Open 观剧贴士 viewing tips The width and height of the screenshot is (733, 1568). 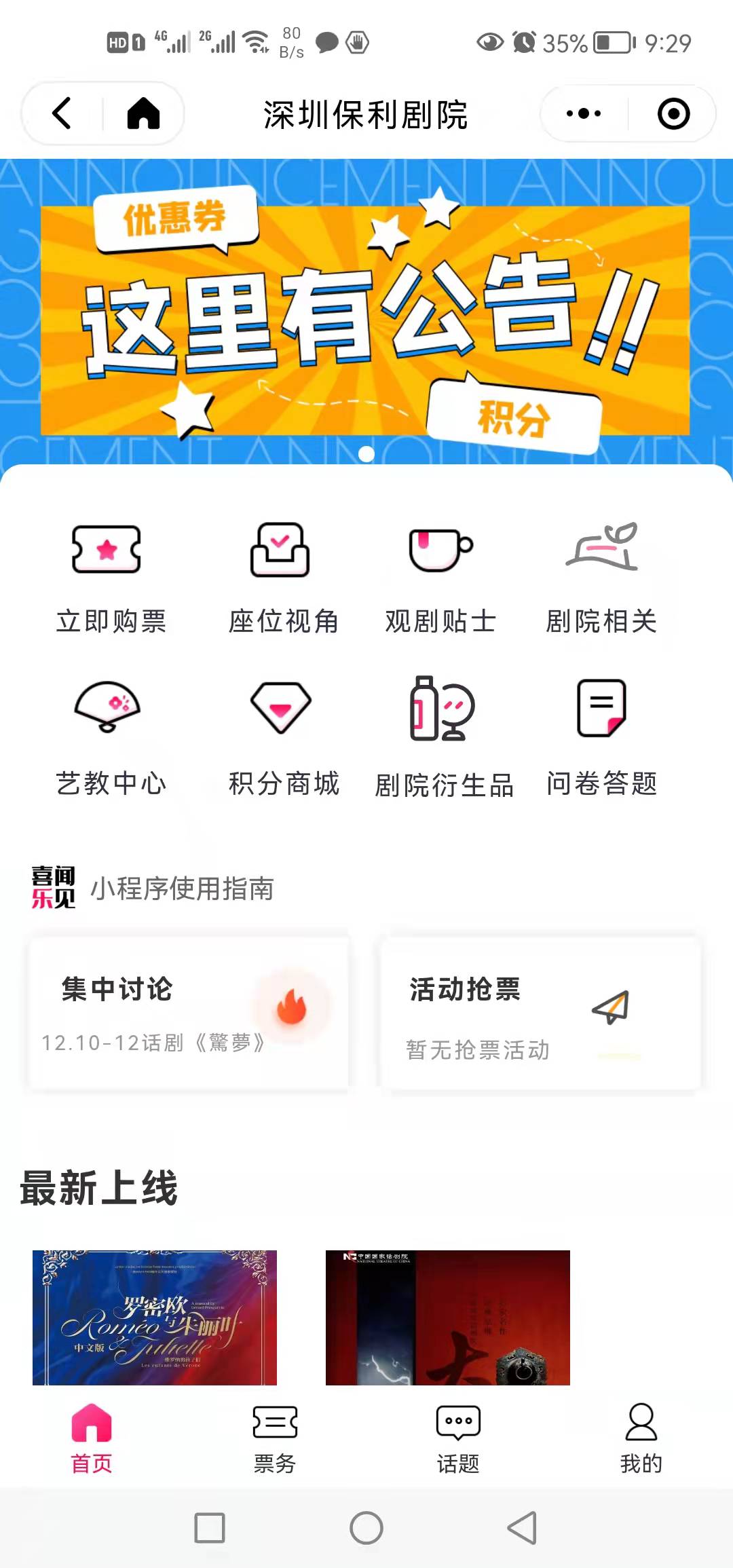click(441, 577)
